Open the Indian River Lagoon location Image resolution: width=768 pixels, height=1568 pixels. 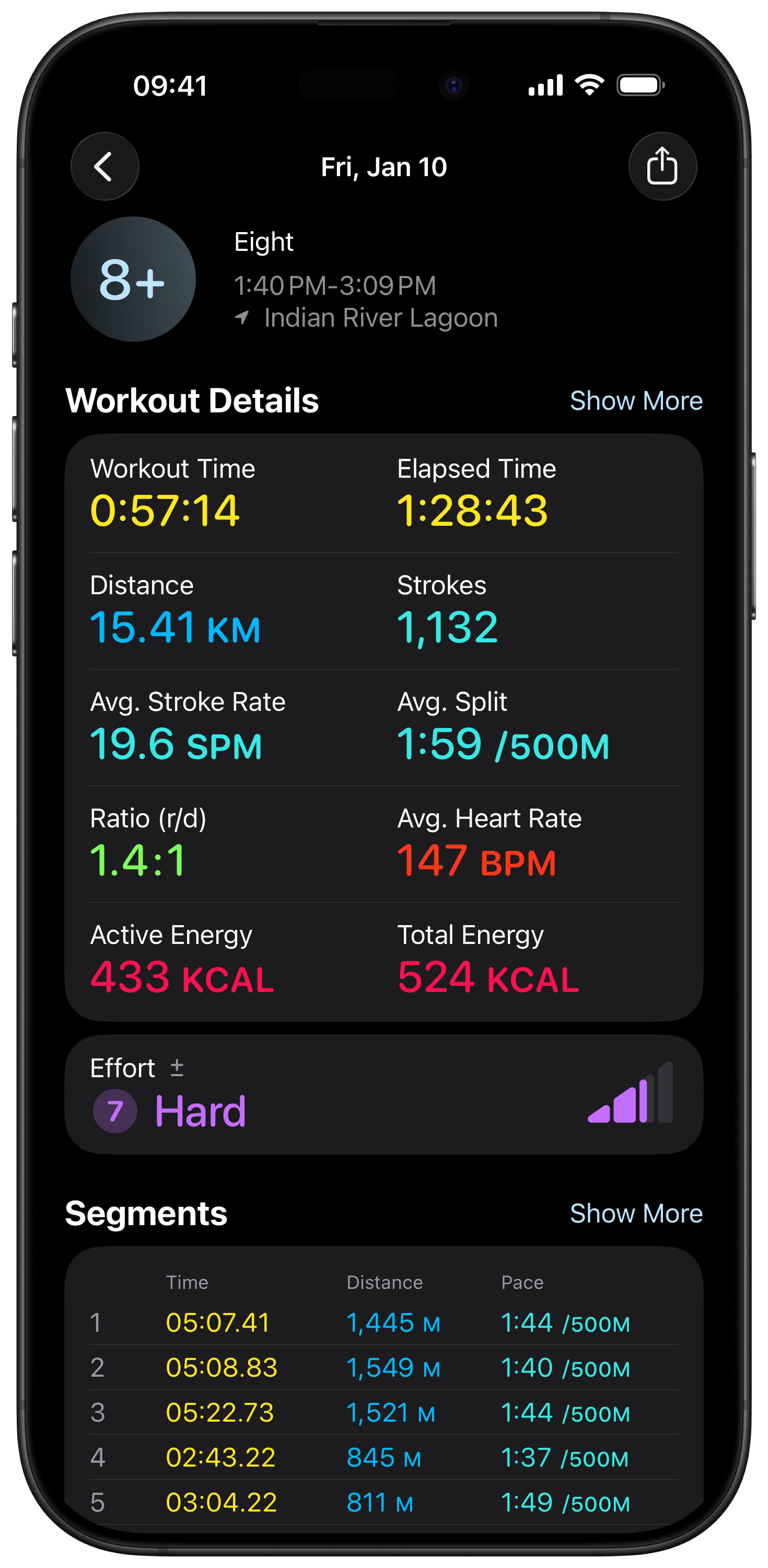380,318
